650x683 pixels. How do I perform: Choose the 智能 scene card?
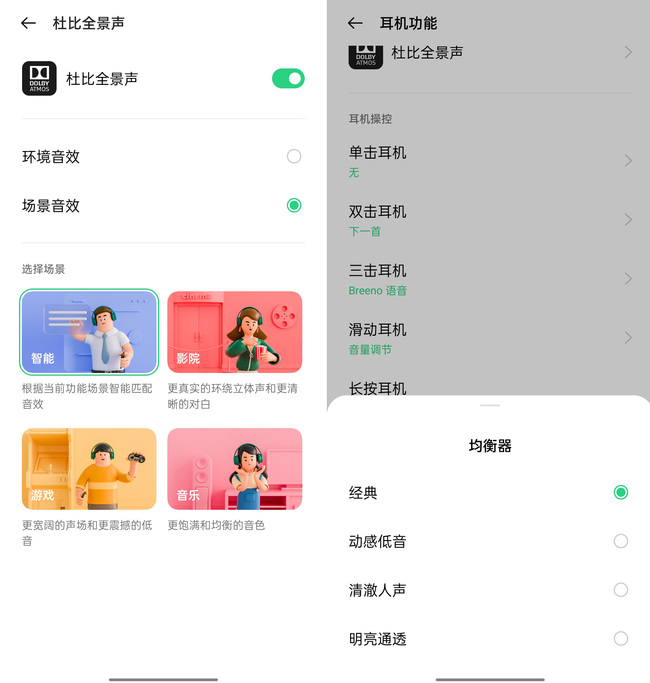[x=89, y=331]
